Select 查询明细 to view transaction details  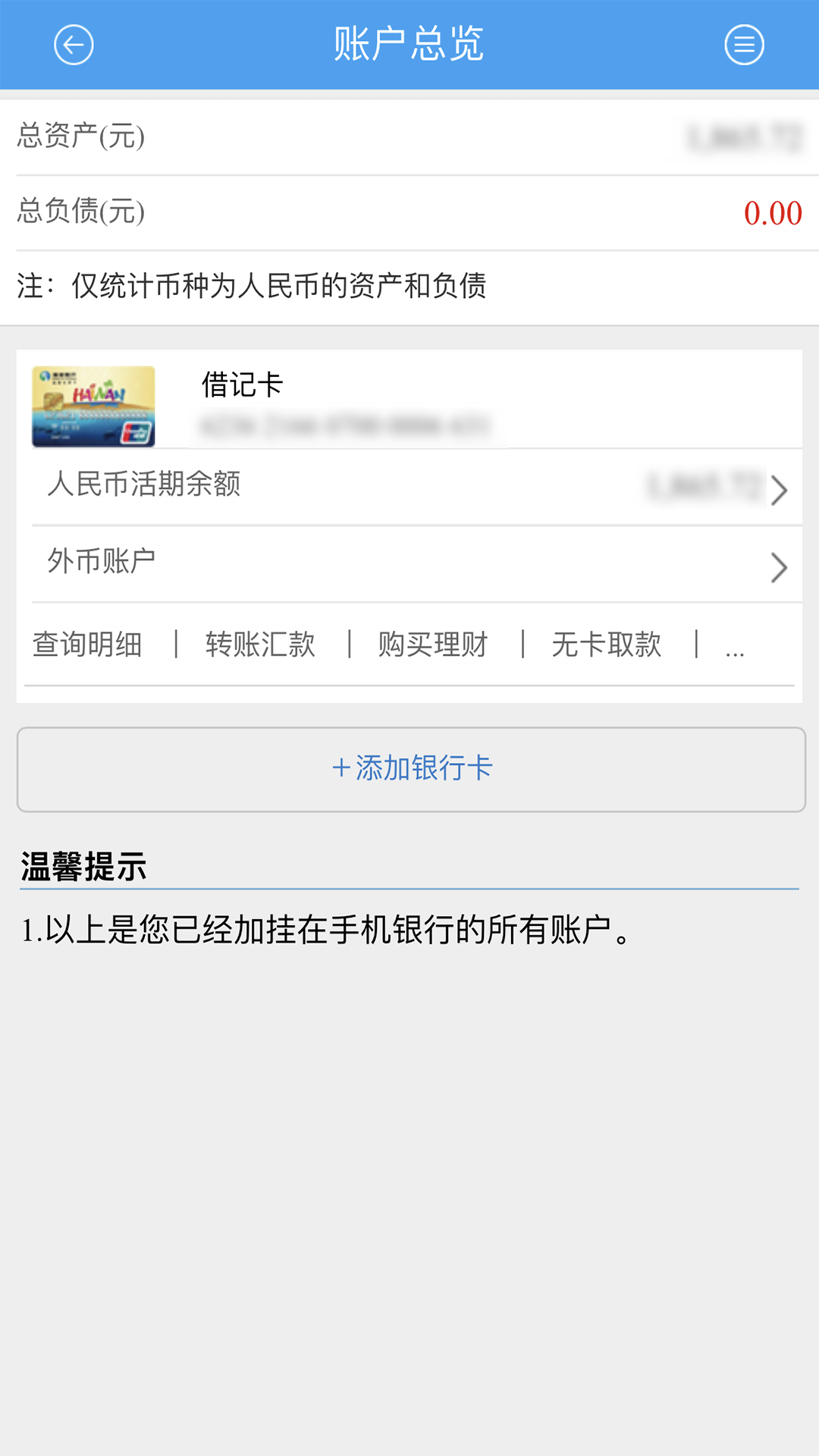click(85, 645)
